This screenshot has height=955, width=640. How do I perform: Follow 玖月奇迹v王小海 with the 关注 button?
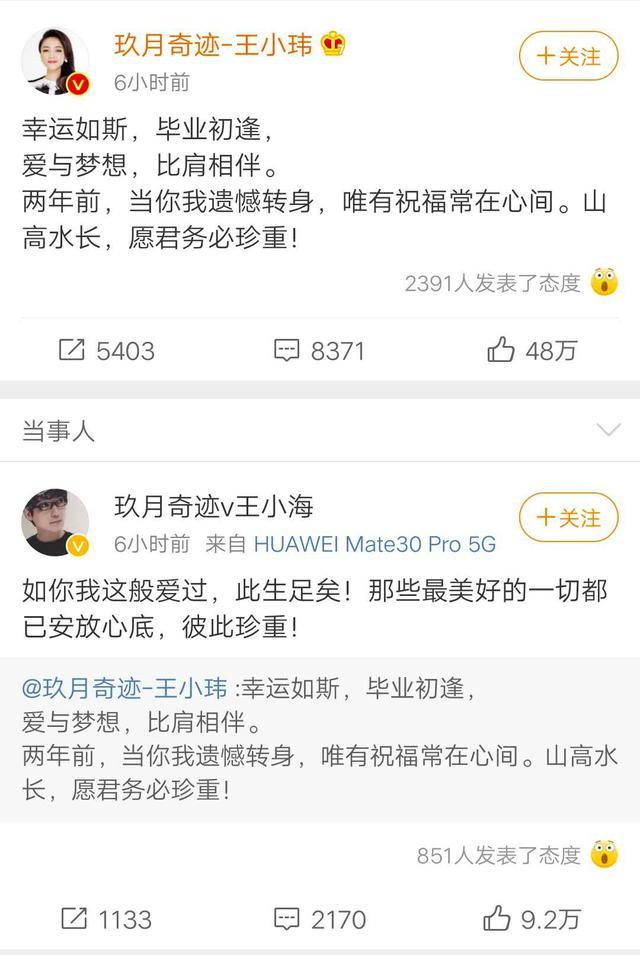569,518
